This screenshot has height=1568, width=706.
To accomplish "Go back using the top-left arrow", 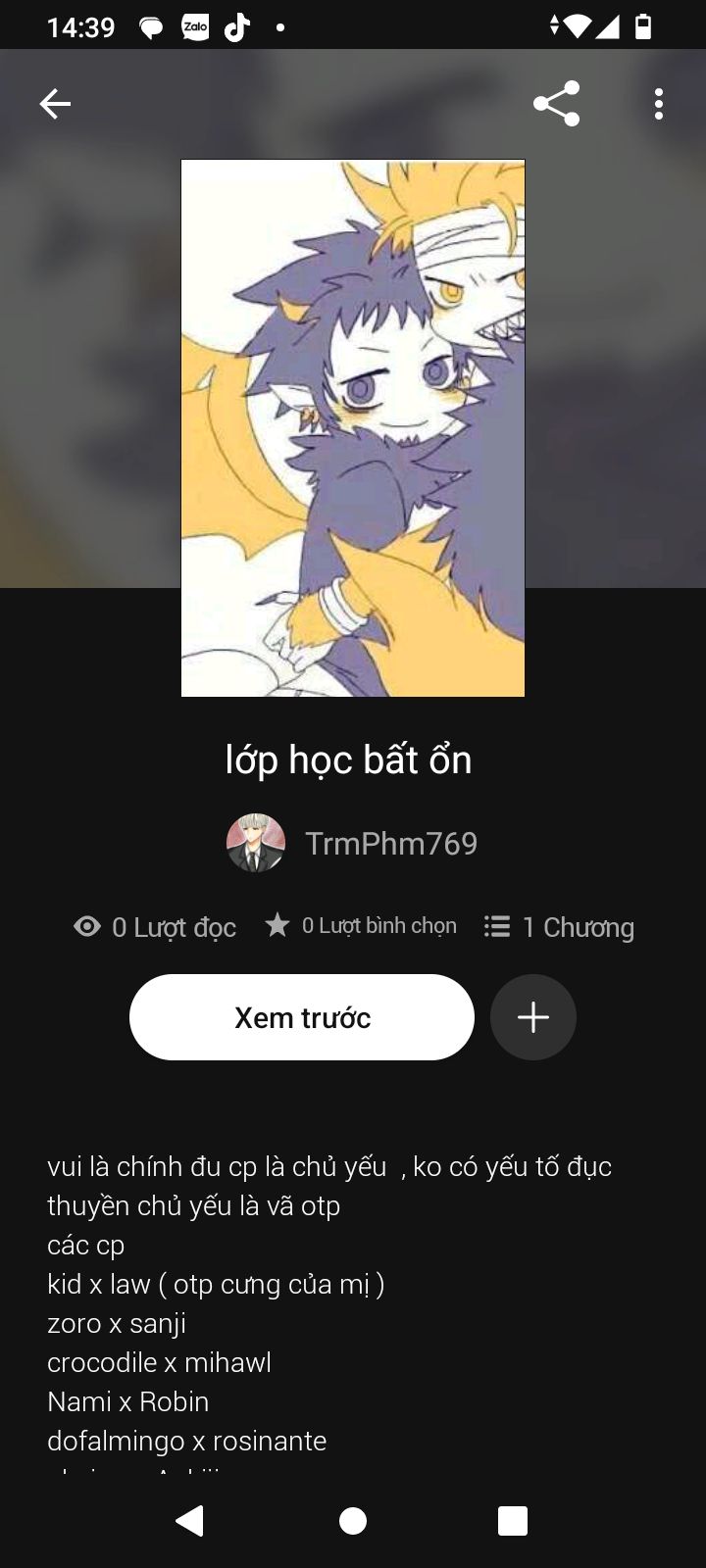I will click(55, 103).
